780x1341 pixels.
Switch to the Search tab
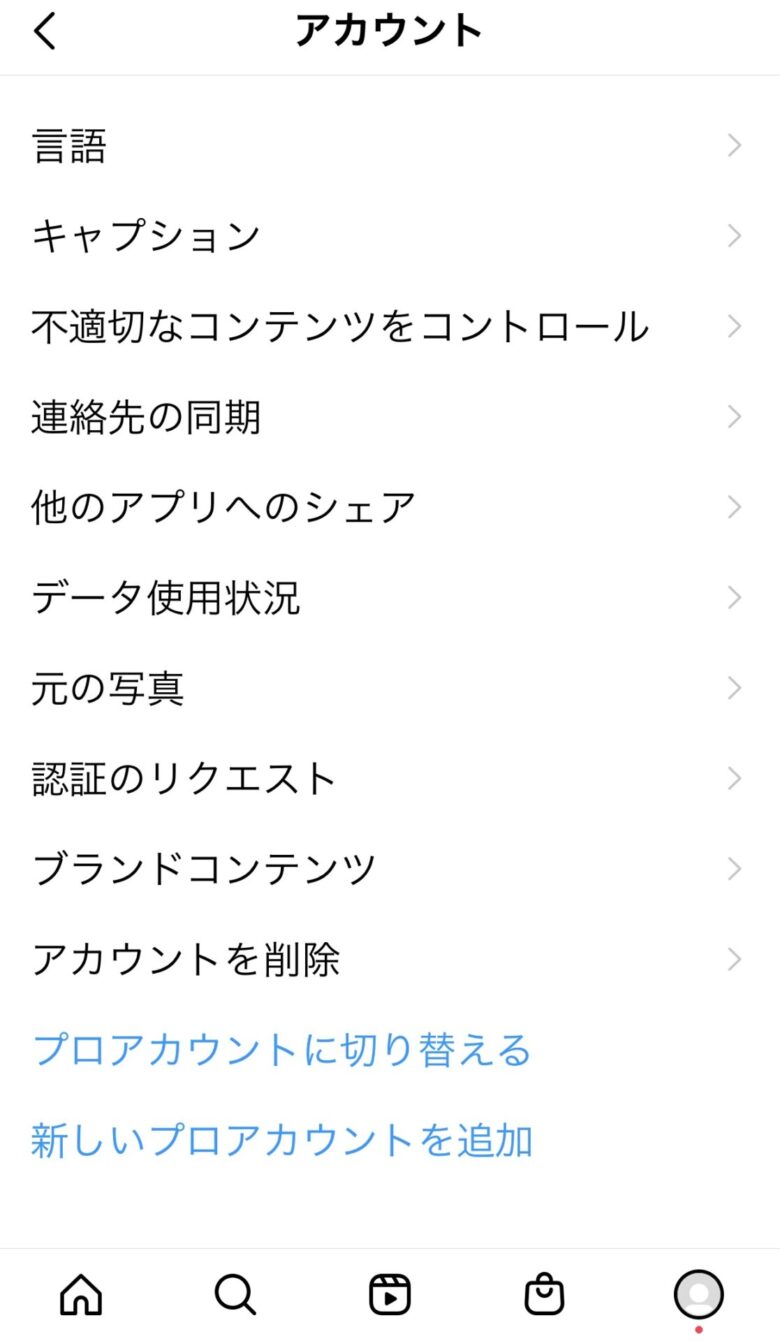coord(235,1295)
